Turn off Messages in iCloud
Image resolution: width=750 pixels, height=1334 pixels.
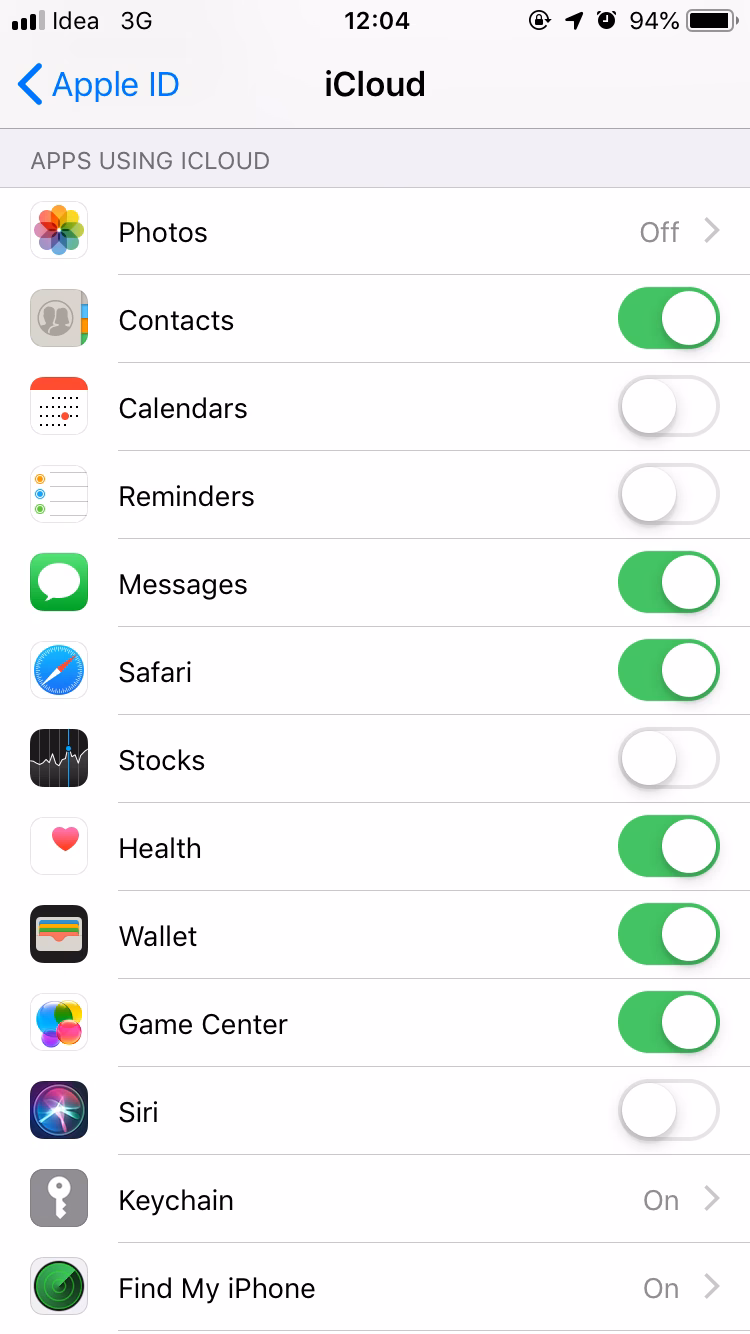pos(668,582)
